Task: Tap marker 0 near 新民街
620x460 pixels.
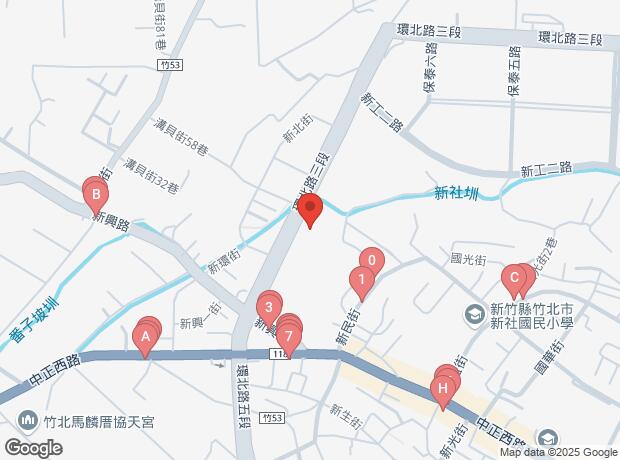Action: tap(371, 261)
